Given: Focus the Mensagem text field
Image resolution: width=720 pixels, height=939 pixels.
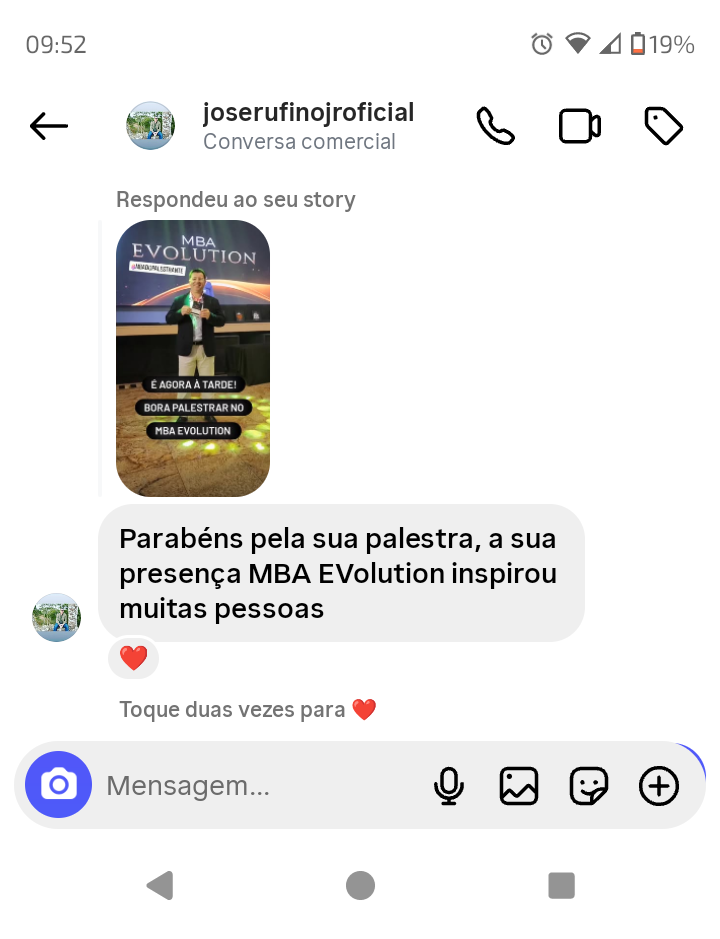Looking at the screenshot, I should click(x=260, y=786).
